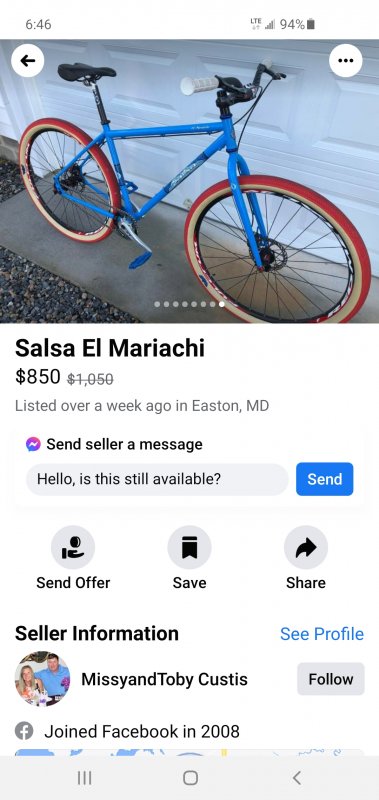The image size is (379, 800).
Task: Go back using the arrow over the photo
Action: 28,61
